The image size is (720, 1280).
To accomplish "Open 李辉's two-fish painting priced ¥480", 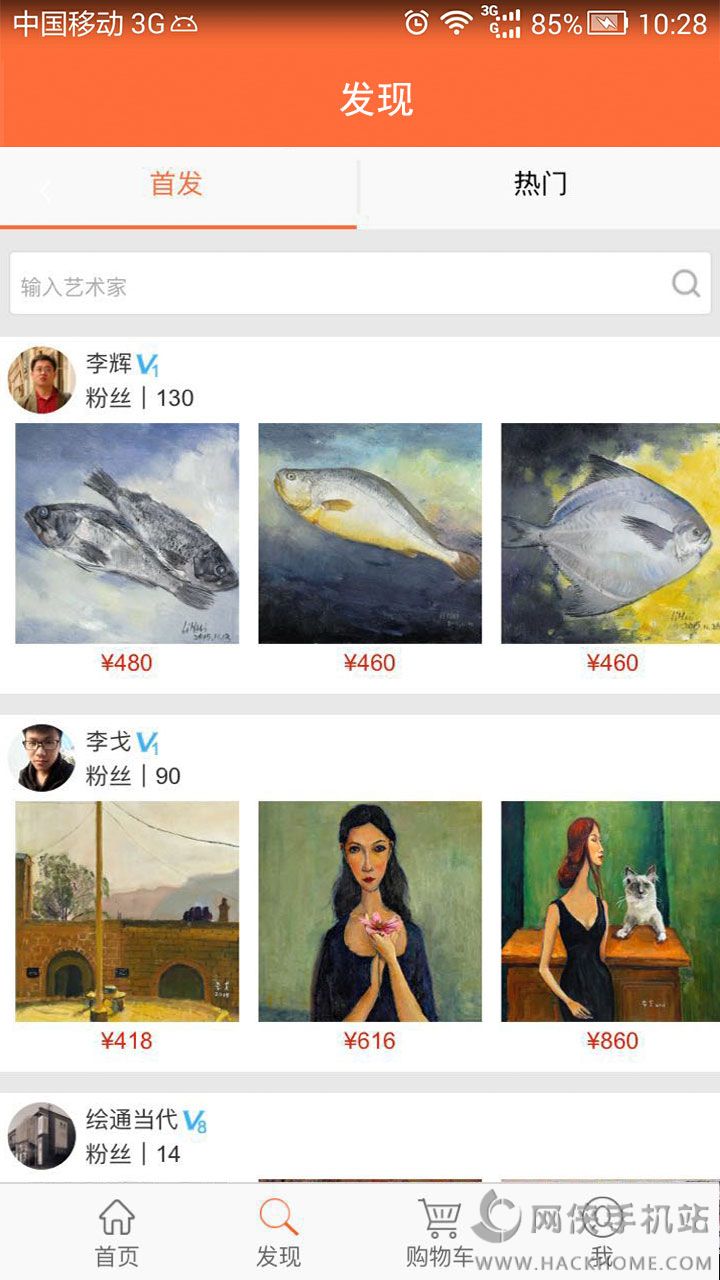I will coord(127,533).
